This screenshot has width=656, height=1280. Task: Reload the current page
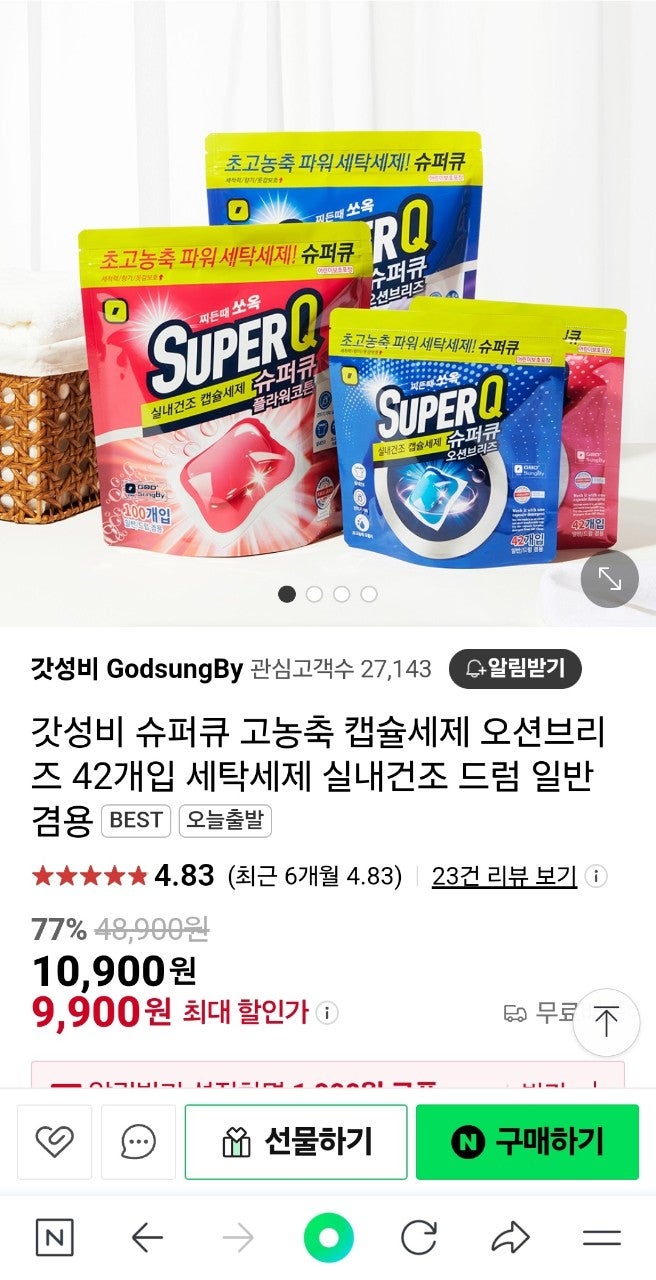coord(419,1239)
